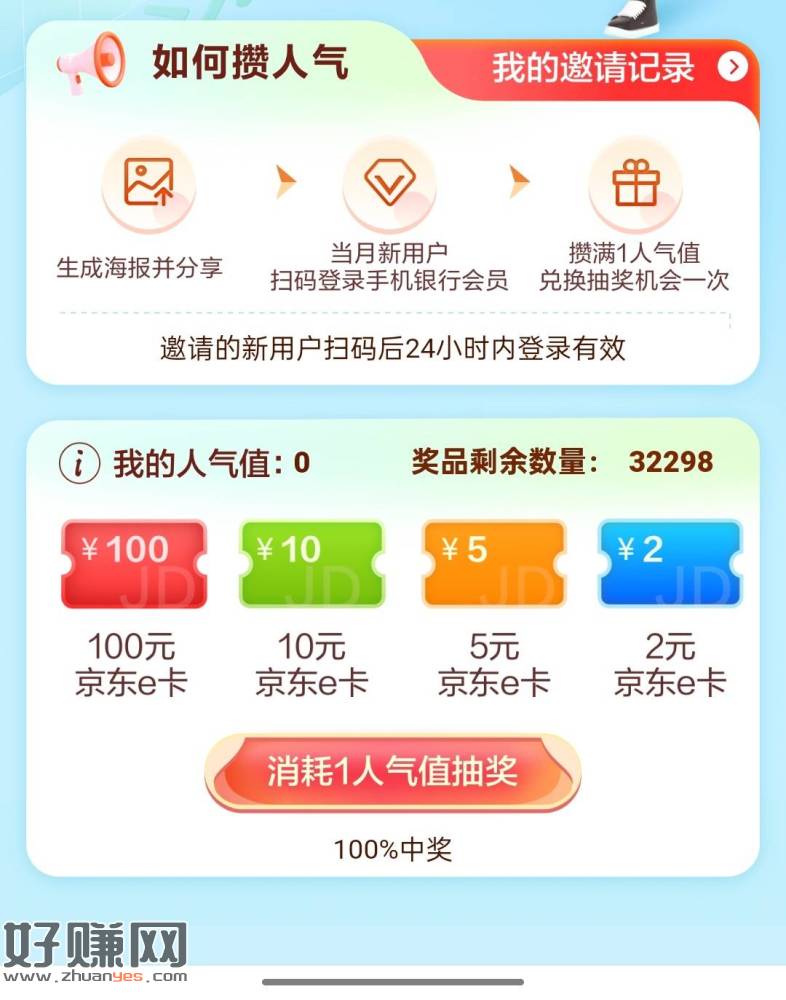Tap 生成海报并分享 poster icon

[148, 185]
